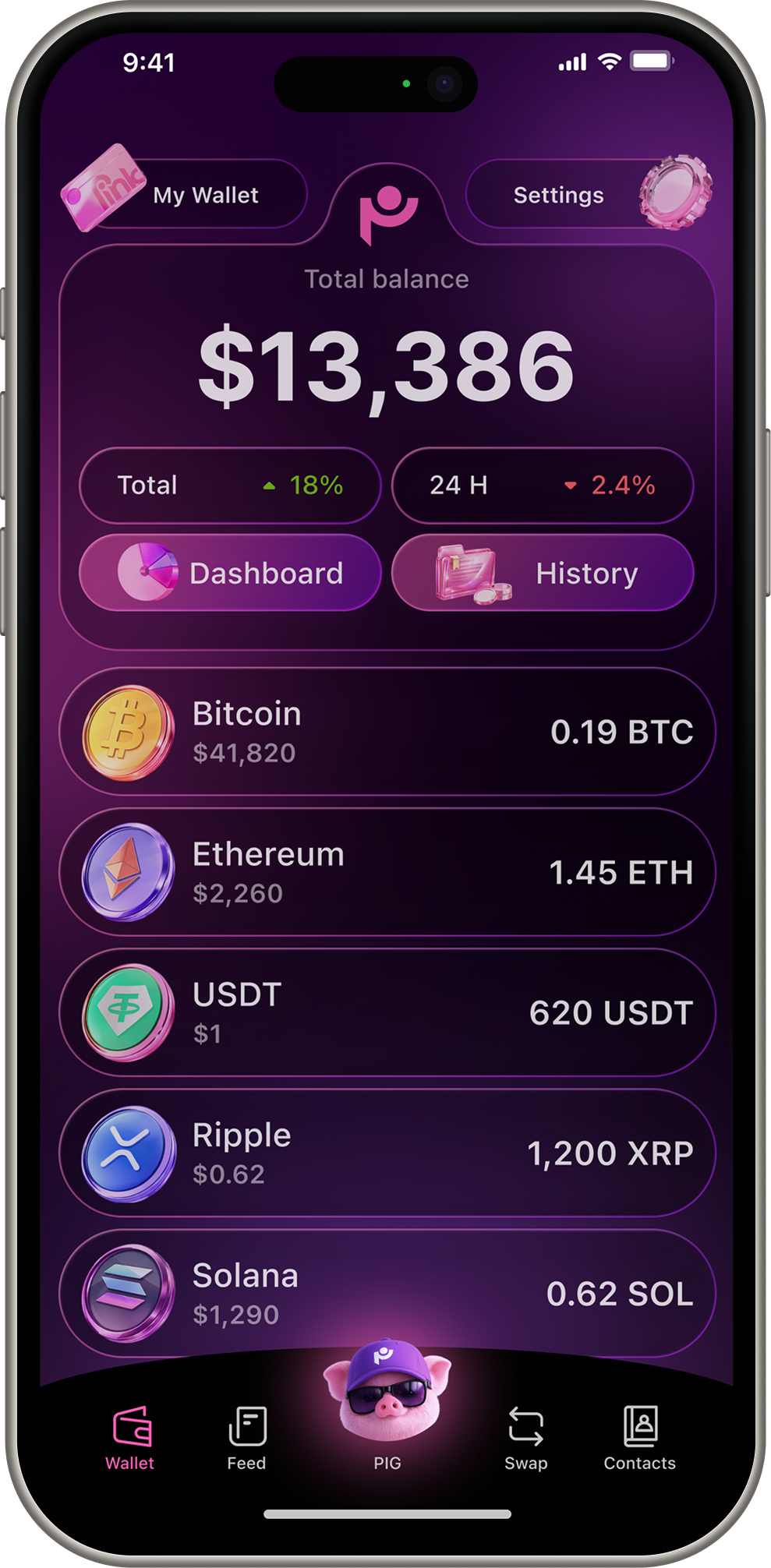The width and height of the screenshot is (771, 1568).
Task: Switch to the Swap tab
Action: point(526,1438)
